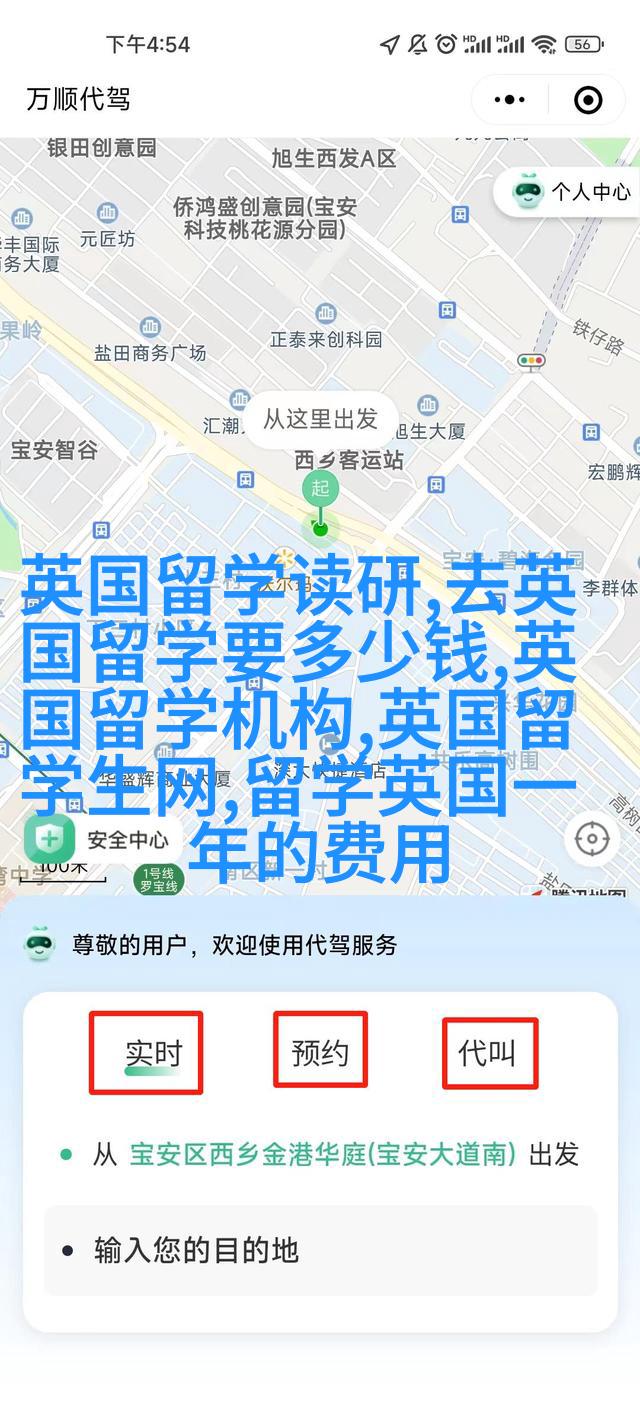Tap the 输入您的目的地 destination field

tap(320, 1250)
